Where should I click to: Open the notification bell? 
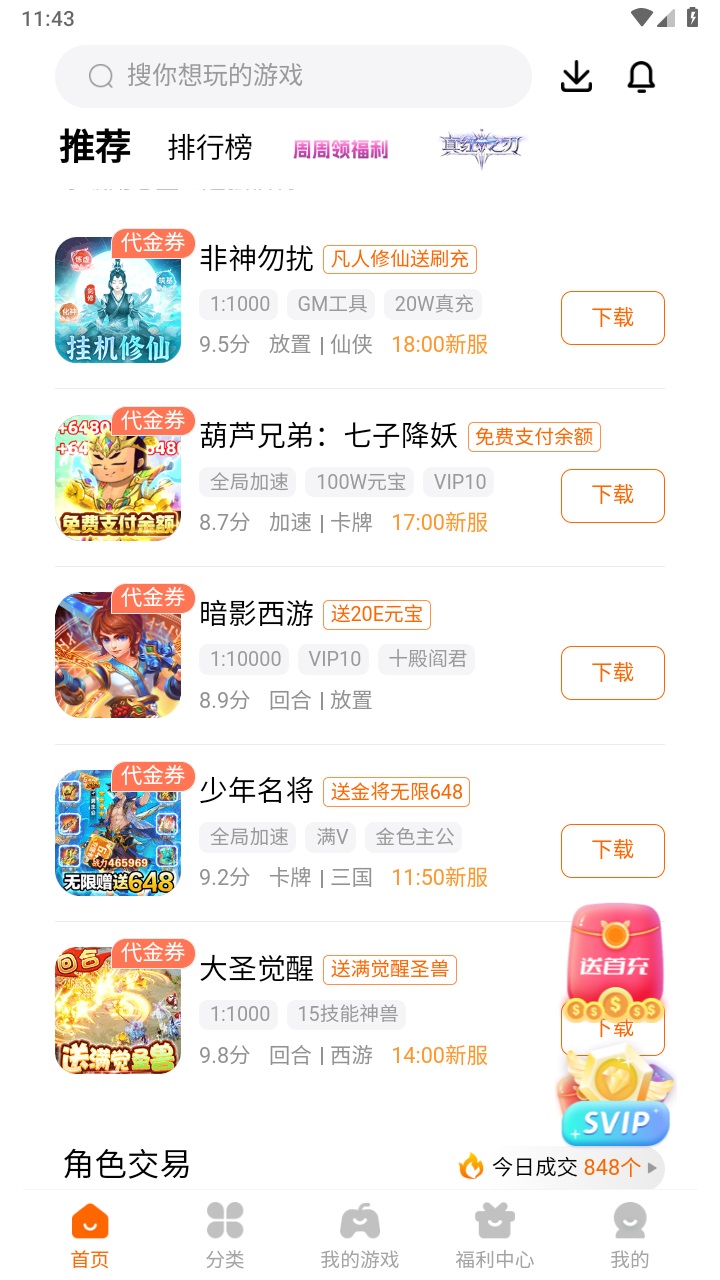coord(641,76)
